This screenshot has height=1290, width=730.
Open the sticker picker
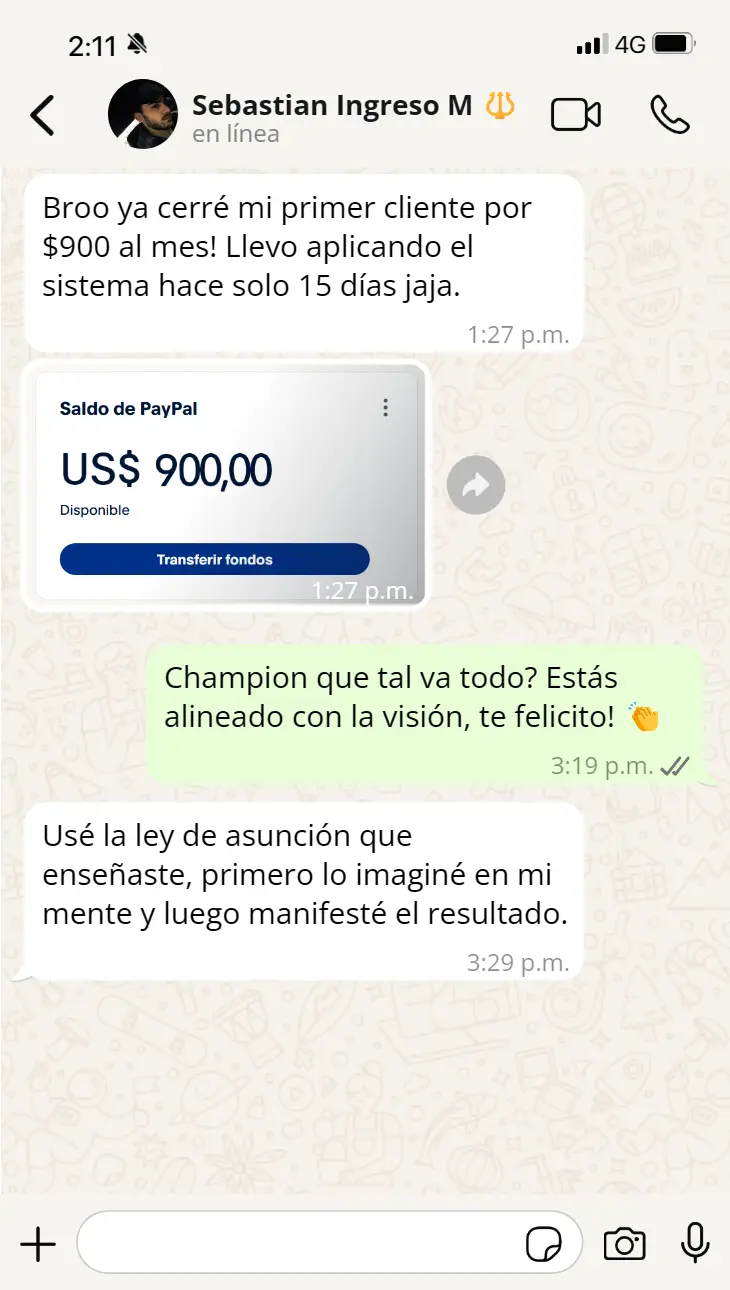click(544, 1245)
